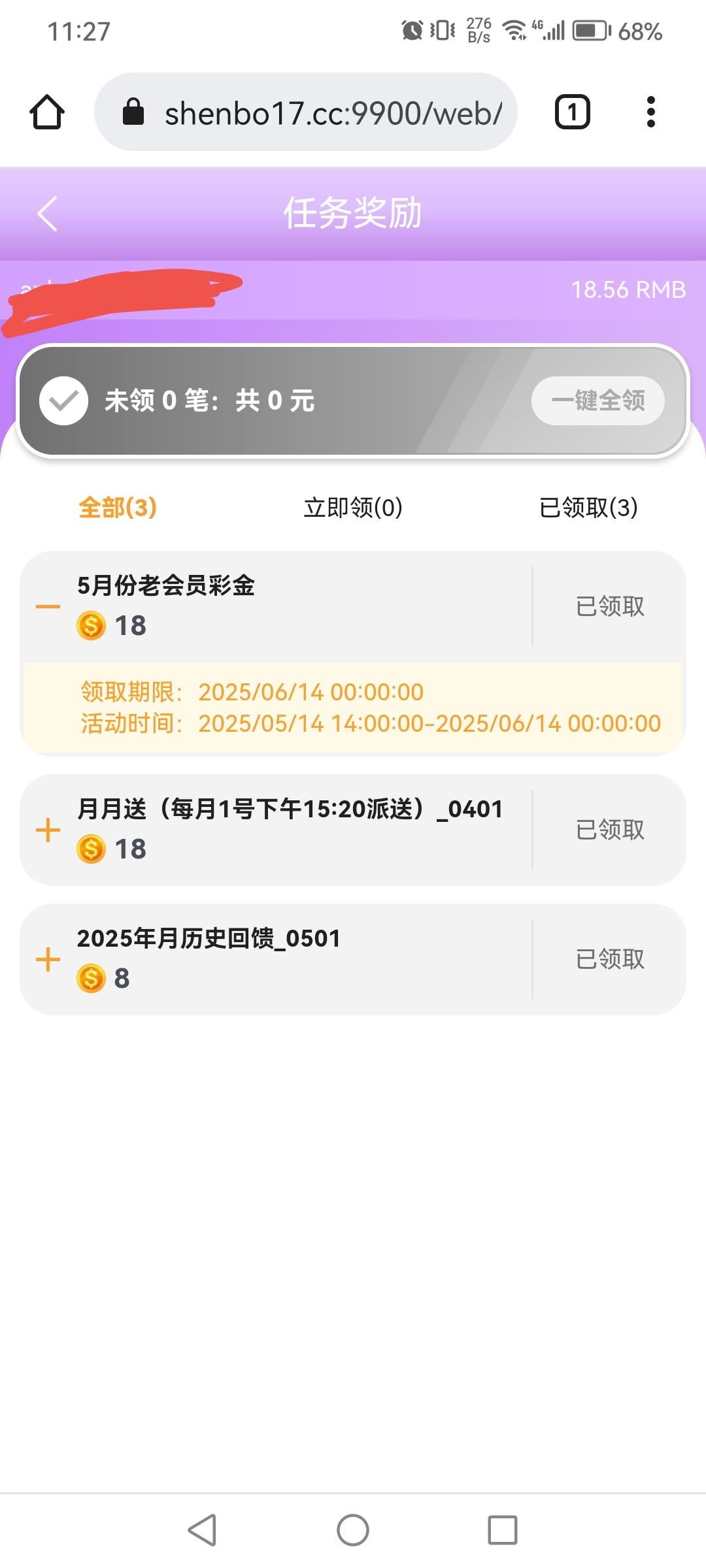Tap 已领取 on the 5月份老会员彩金 card
Image resolution: width=706 pixels, height=1568 pixels.
pos(610,607)
